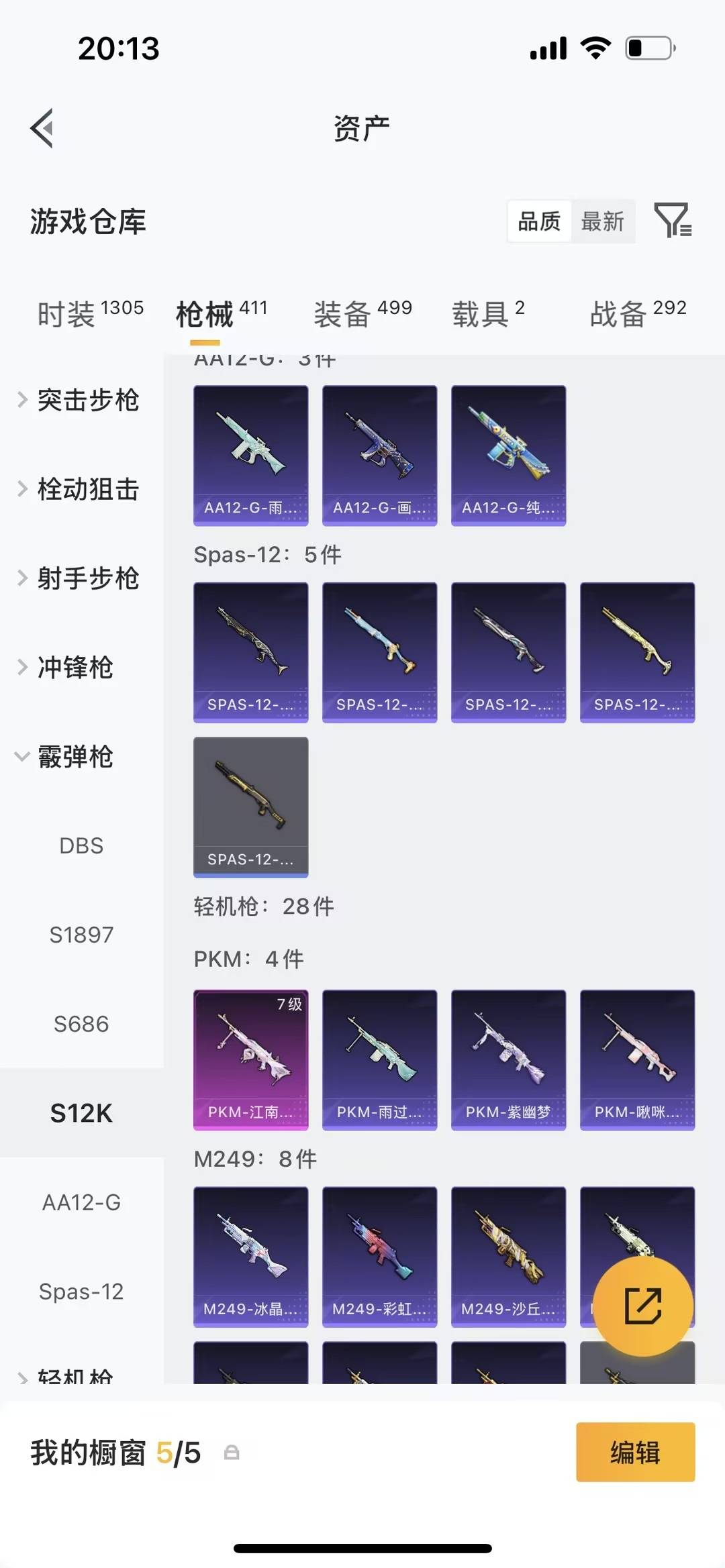Select 品质 sorting option
Screen dimensions: 725x1568
pos(538,221)
